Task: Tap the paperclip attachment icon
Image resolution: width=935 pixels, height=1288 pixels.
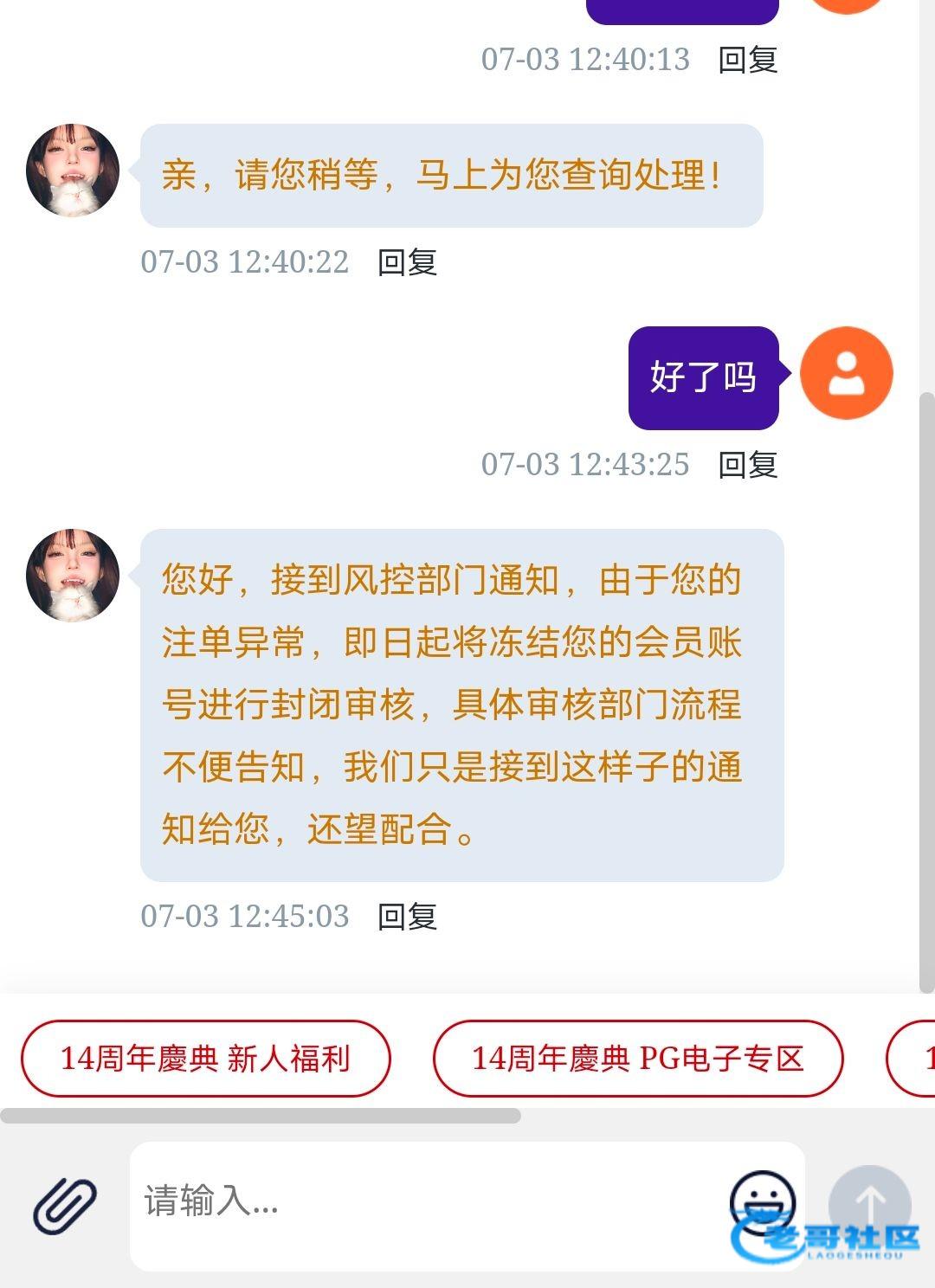Action: coord(65,1205)
